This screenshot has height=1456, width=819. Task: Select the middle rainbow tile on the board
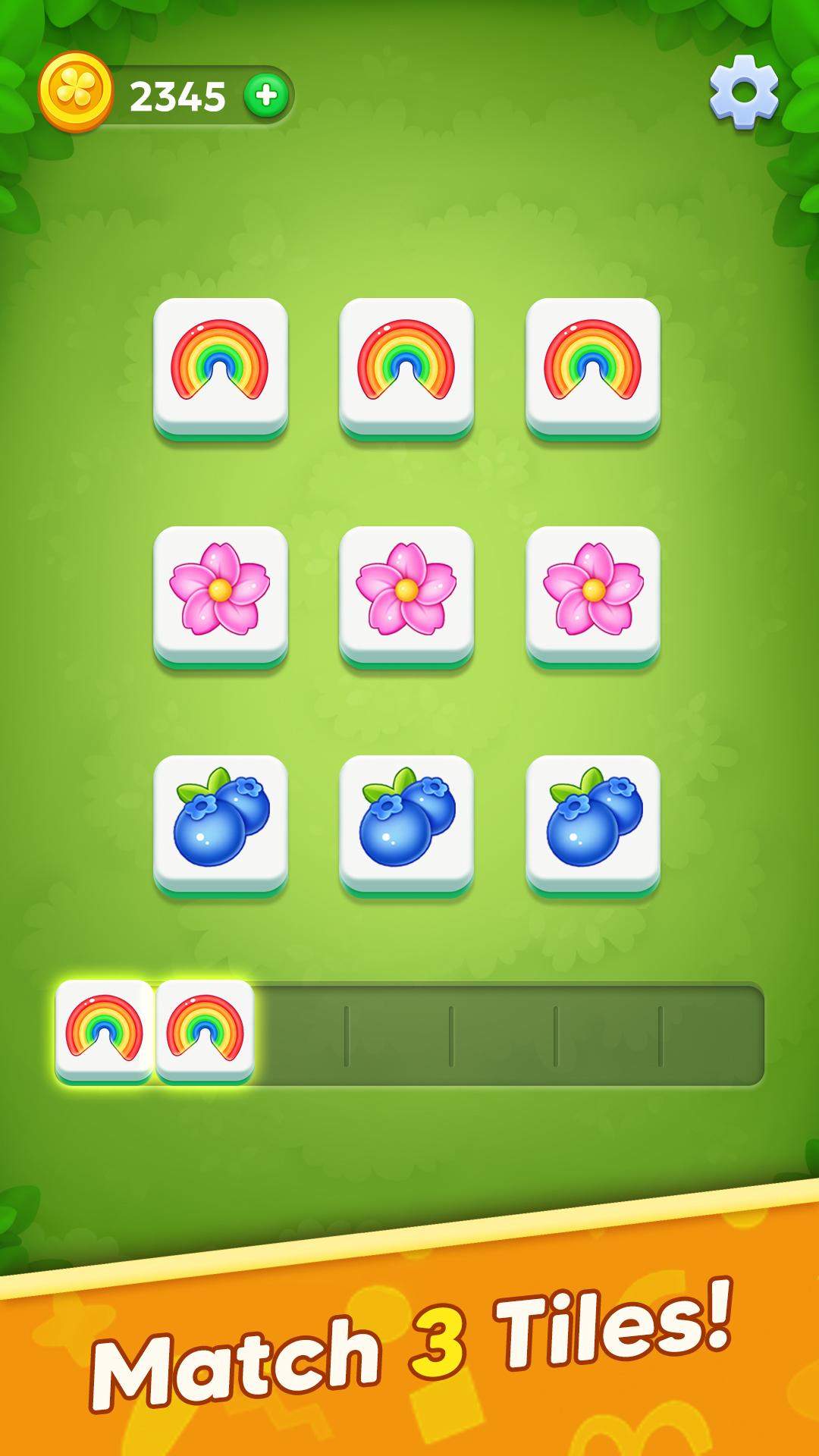pyautogui.click(x=406, y=369)
